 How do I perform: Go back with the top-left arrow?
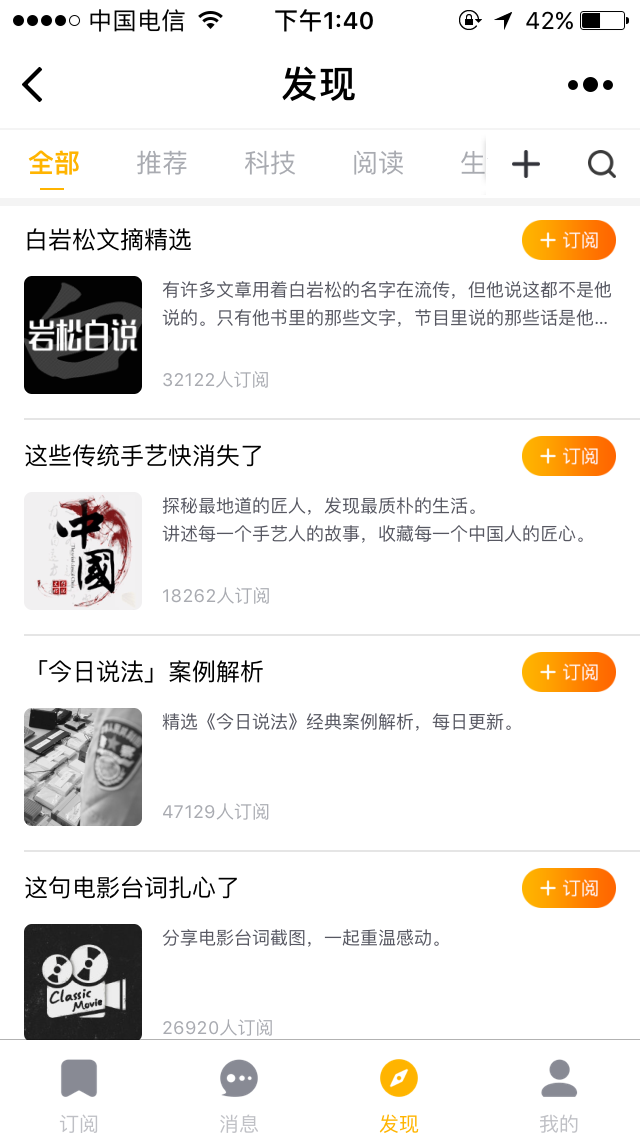pyautogui.click(x=33, y=85)
